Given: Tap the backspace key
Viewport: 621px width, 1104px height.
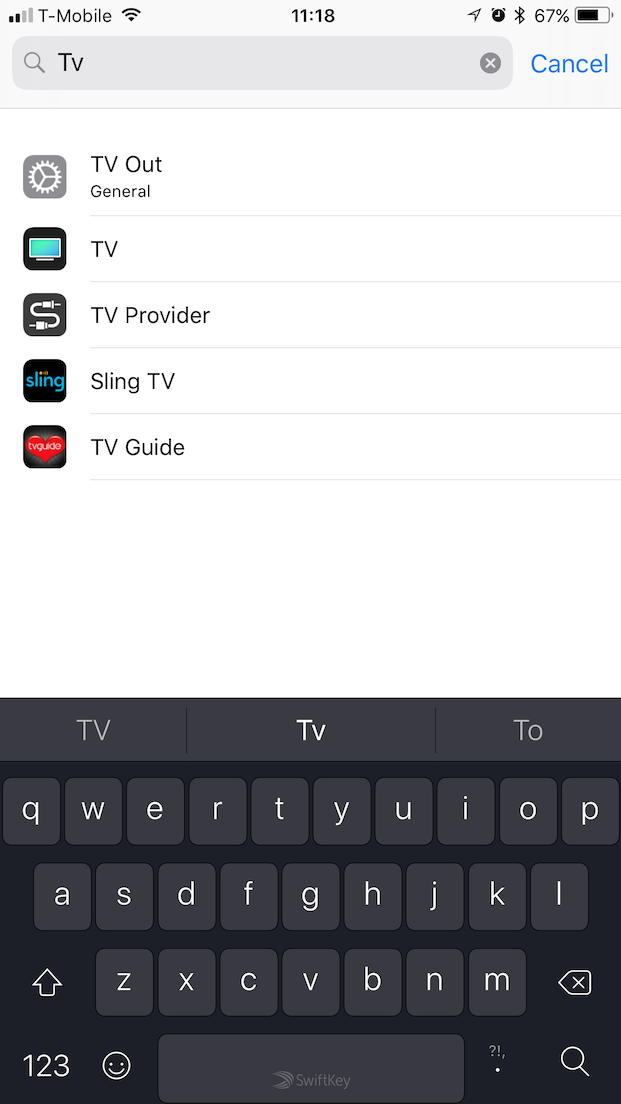Looking at the screenshot, I should (x=575, y=982).
